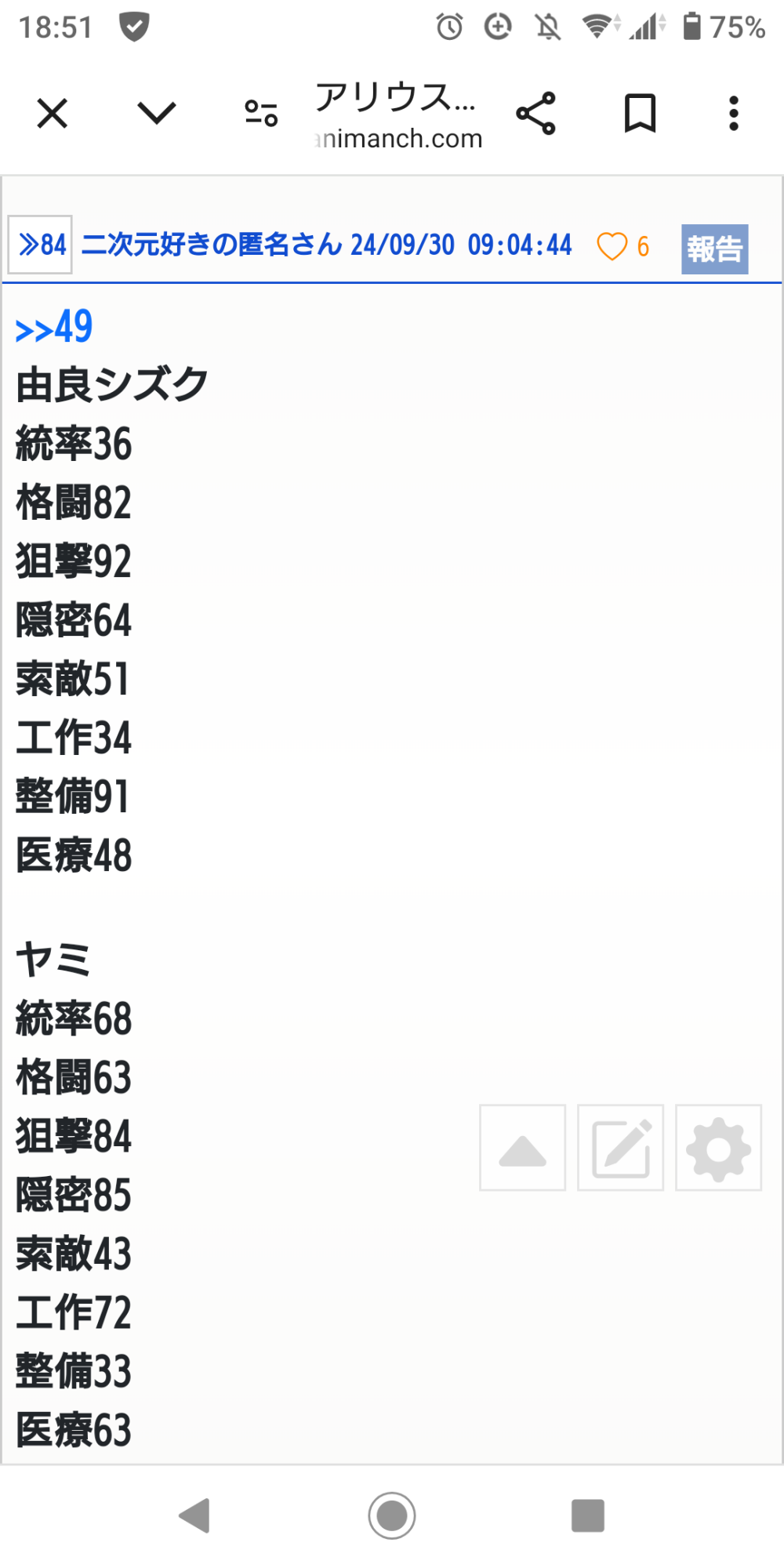Go back using the system back button
Image resolution: width=784 pixels, height=1568 pixels.
coord(194,1515)
